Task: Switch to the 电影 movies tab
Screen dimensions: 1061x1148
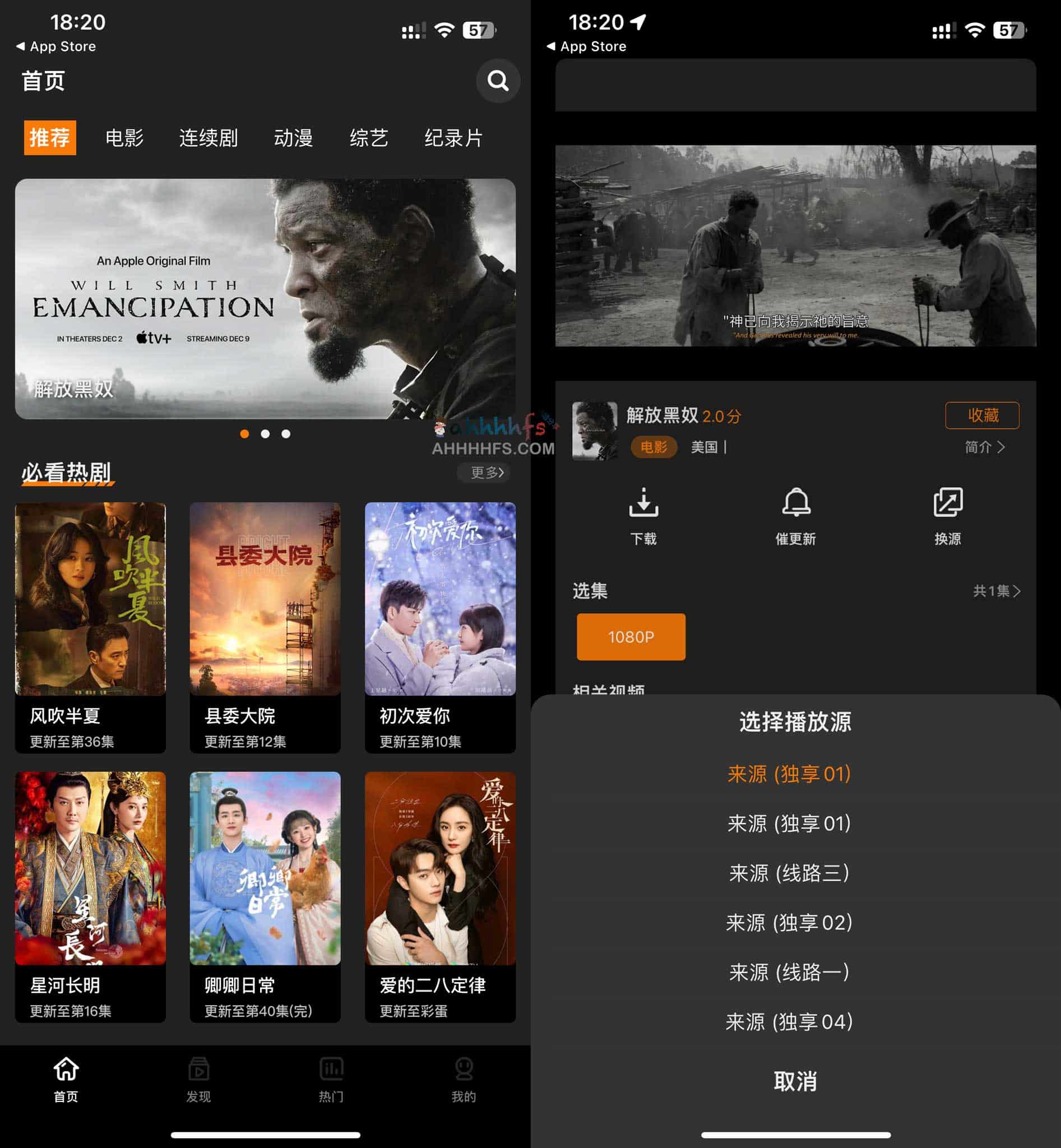Action: coord(124,138)
